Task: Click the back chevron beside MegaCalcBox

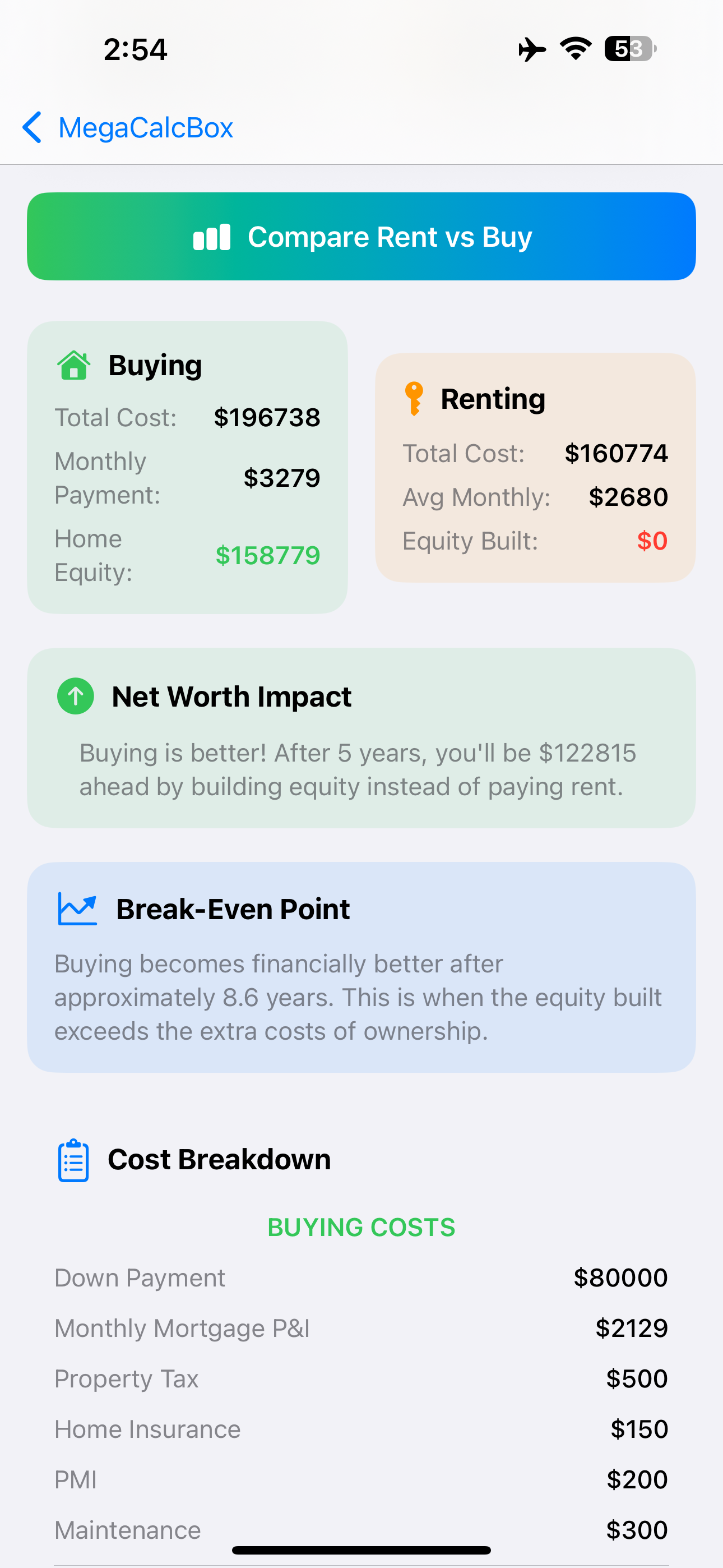Action: (33, 128)
